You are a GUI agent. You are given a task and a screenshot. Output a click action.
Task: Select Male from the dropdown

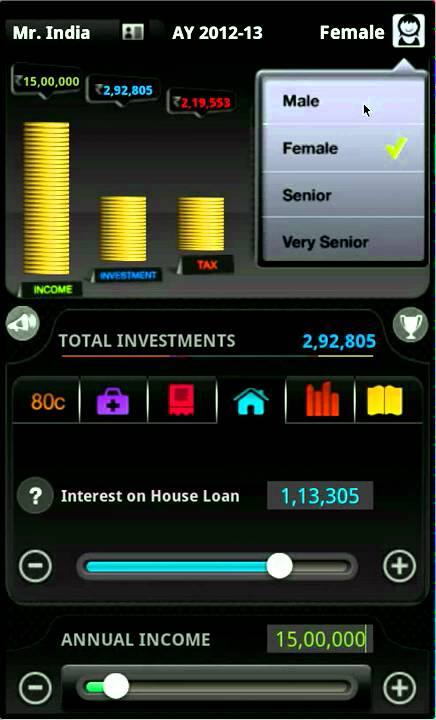tap(342, 101)
